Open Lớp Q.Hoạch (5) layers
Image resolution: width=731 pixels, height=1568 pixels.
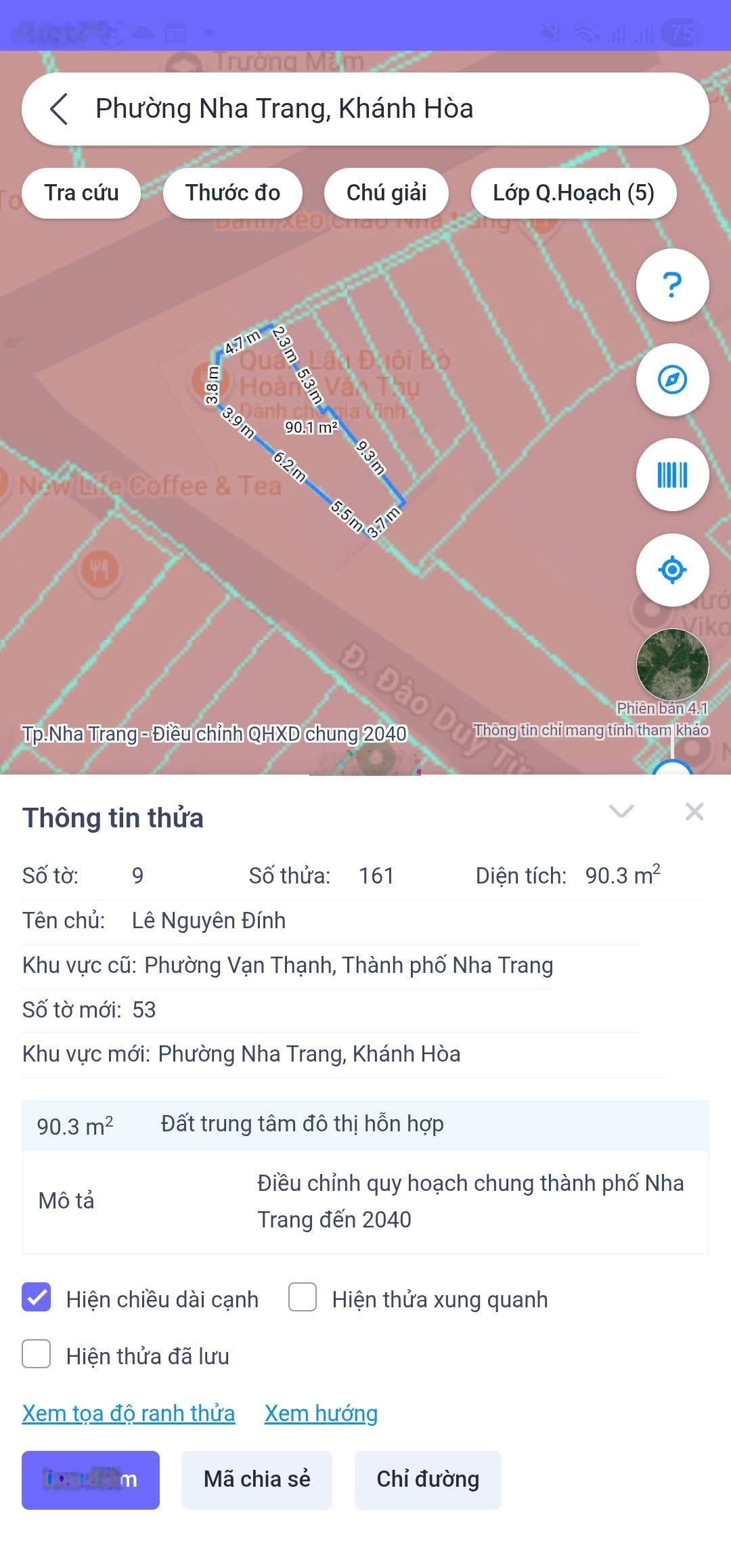coord(573,193)
